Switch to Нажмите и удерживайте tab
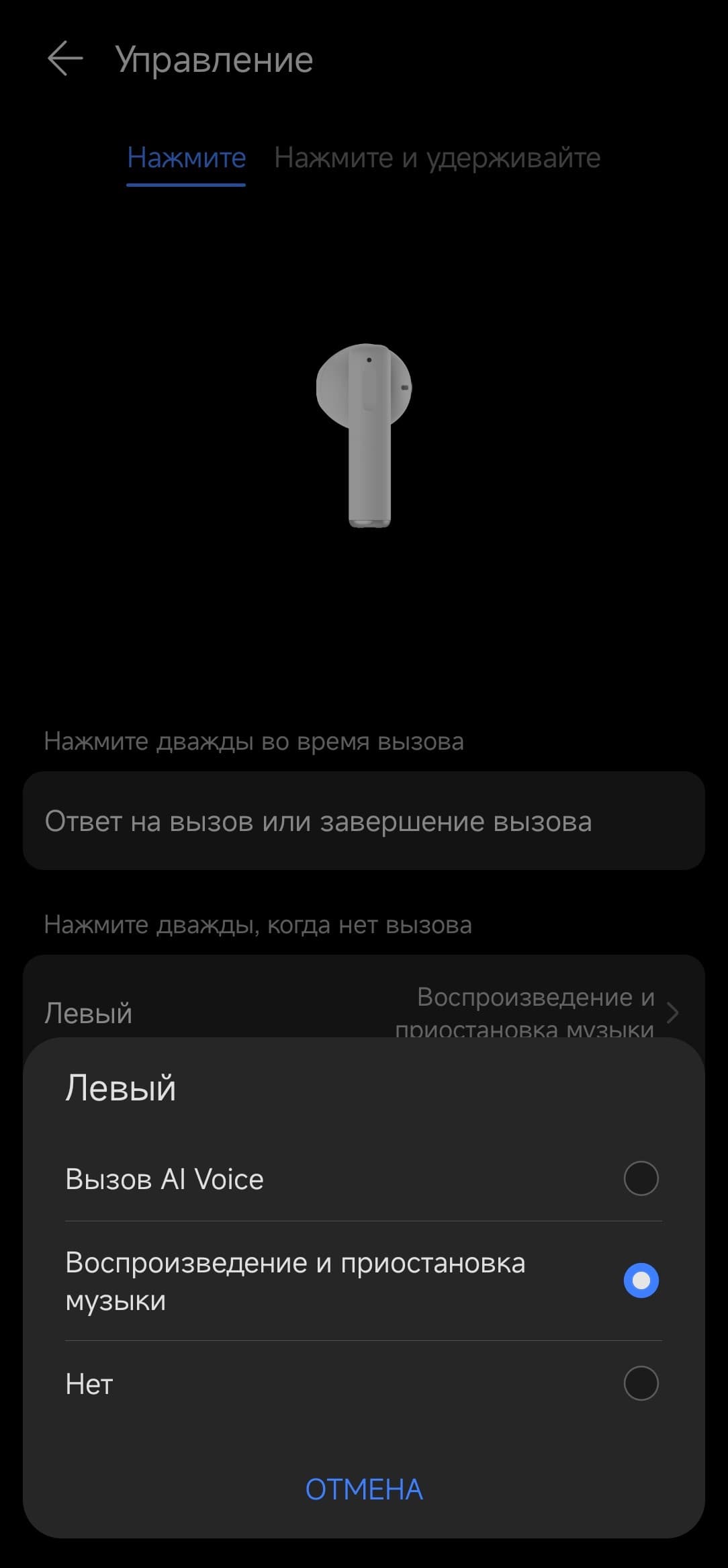The height and width of the screenshot is (1568, 728). pos(437,158)
